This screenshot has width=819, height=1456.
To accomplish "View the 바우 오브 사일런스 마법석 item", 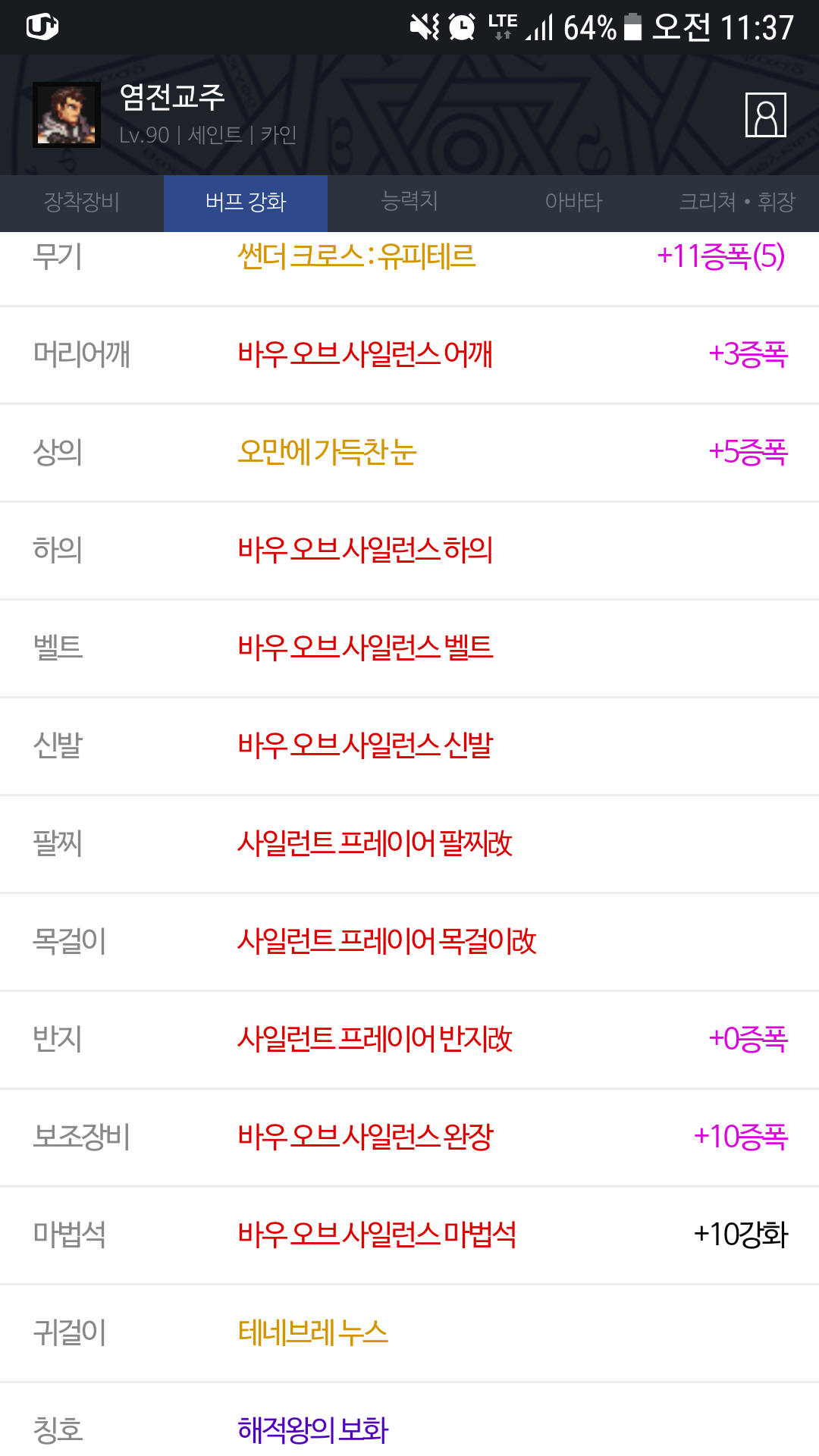I will [x=377, y=1235].
